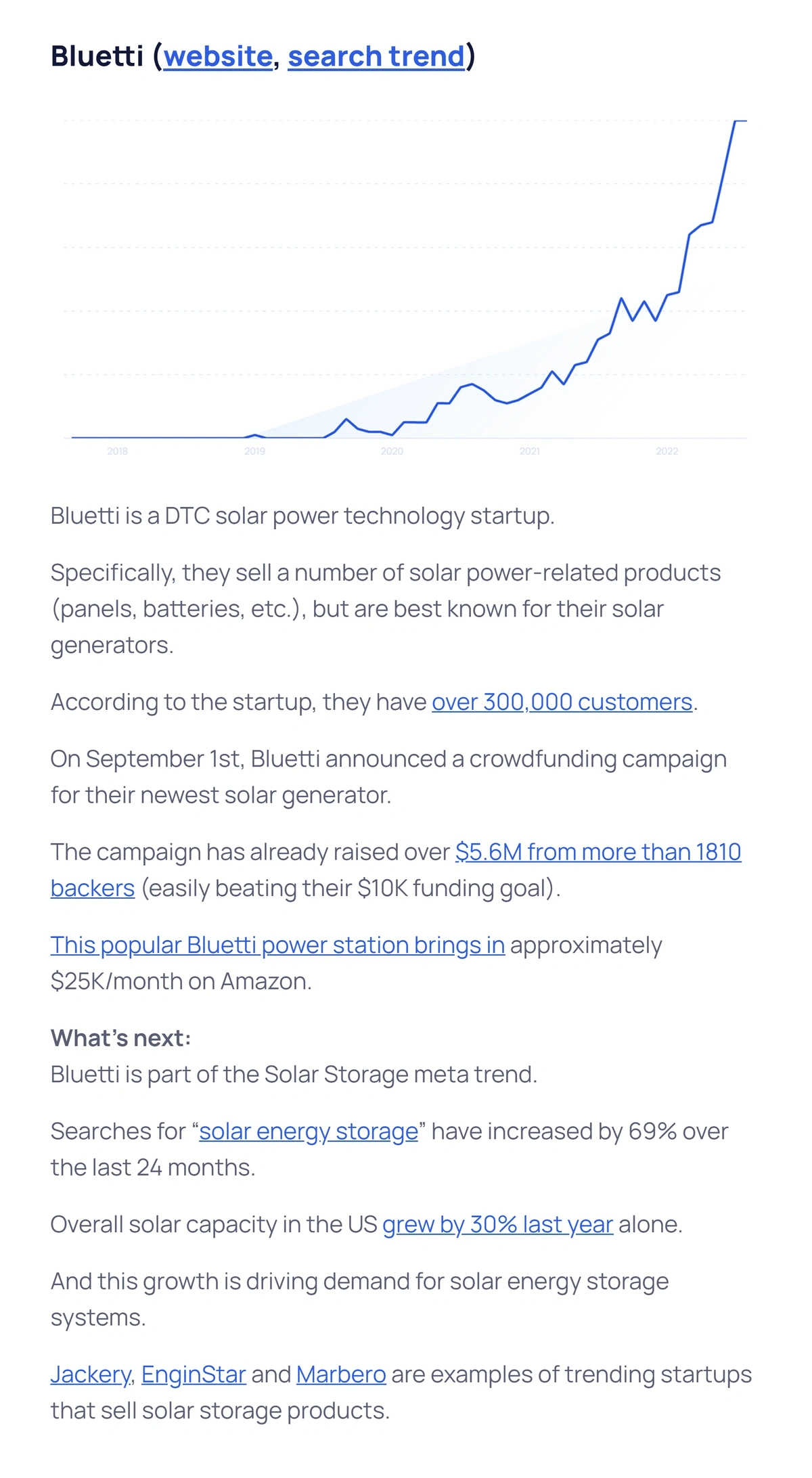The image size is (812, 1478).
Task: Tap This popular Bluetti power station link
Action: (x=277, y=945)
